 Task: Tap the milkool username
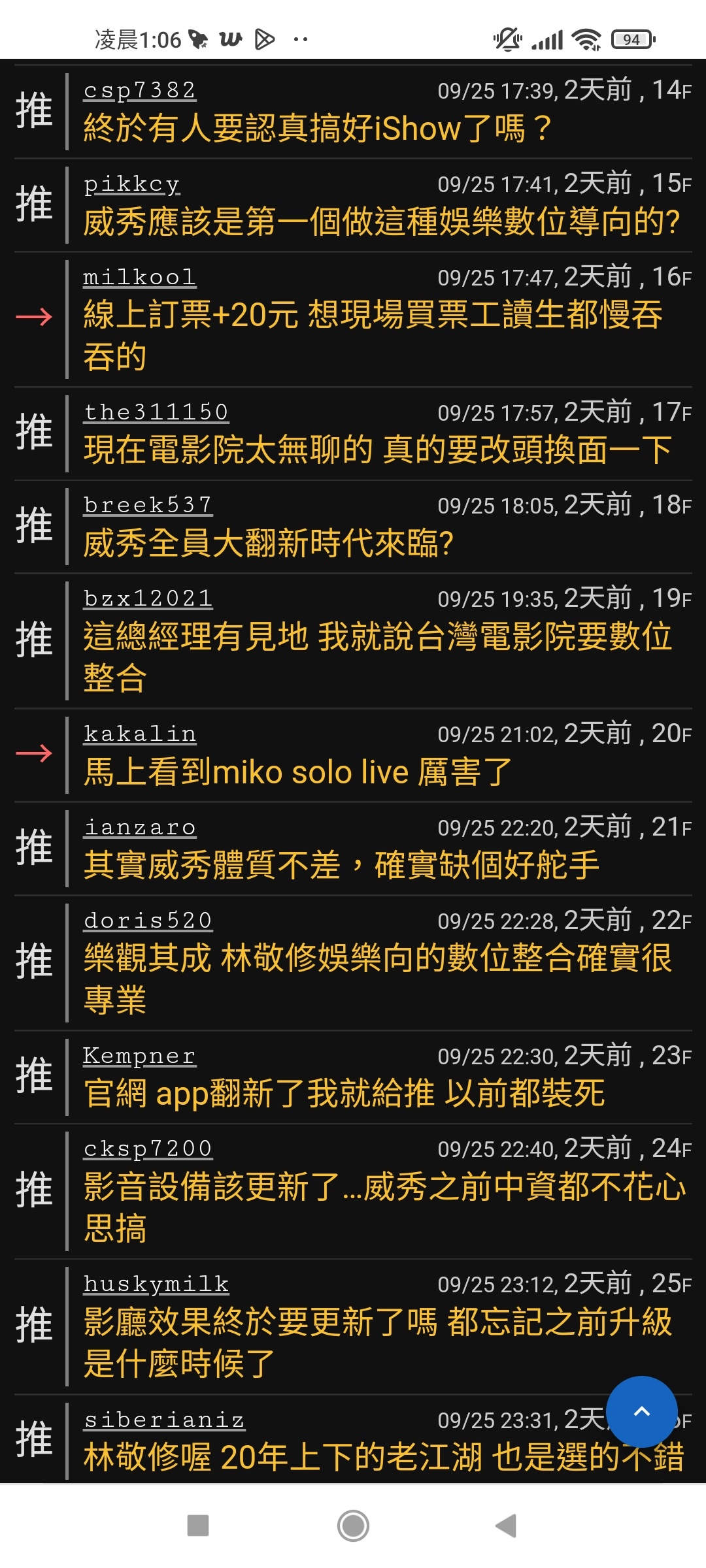point(140,278)
